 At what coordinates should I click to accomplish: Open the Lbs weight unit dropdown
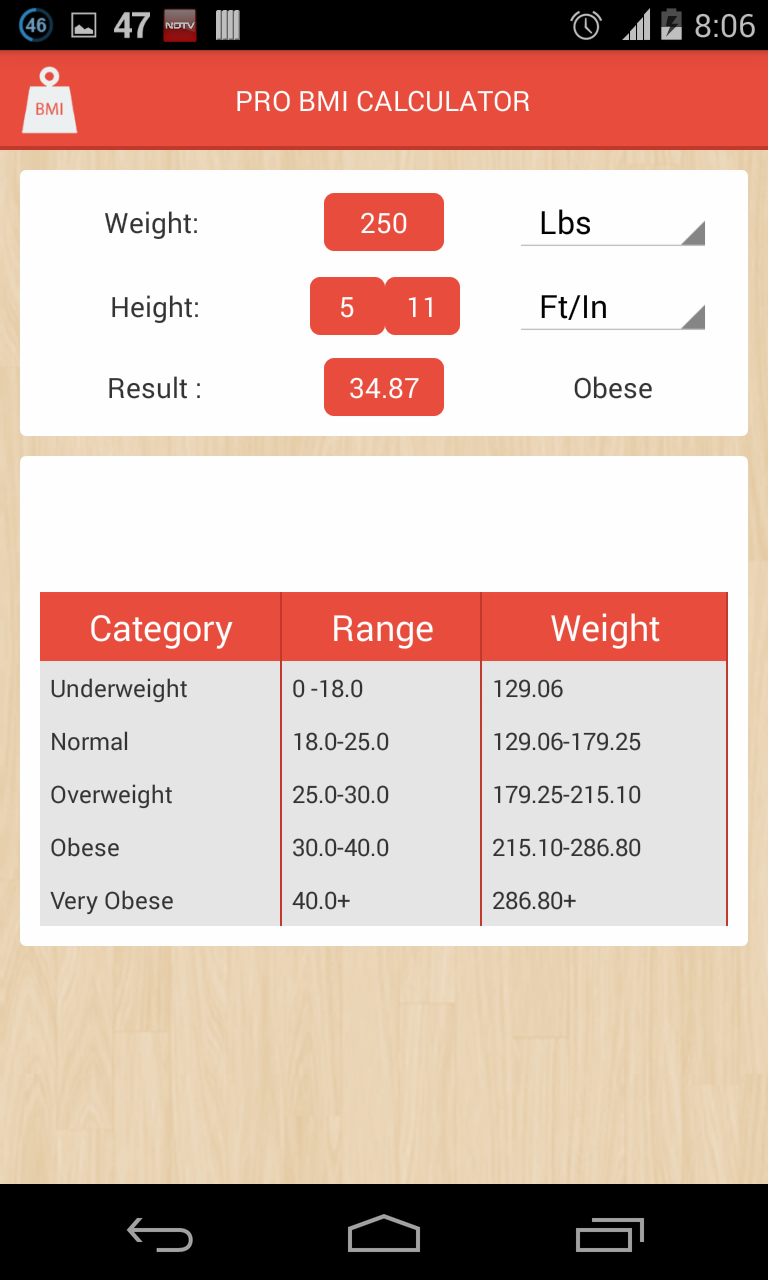tap(612, 223)
